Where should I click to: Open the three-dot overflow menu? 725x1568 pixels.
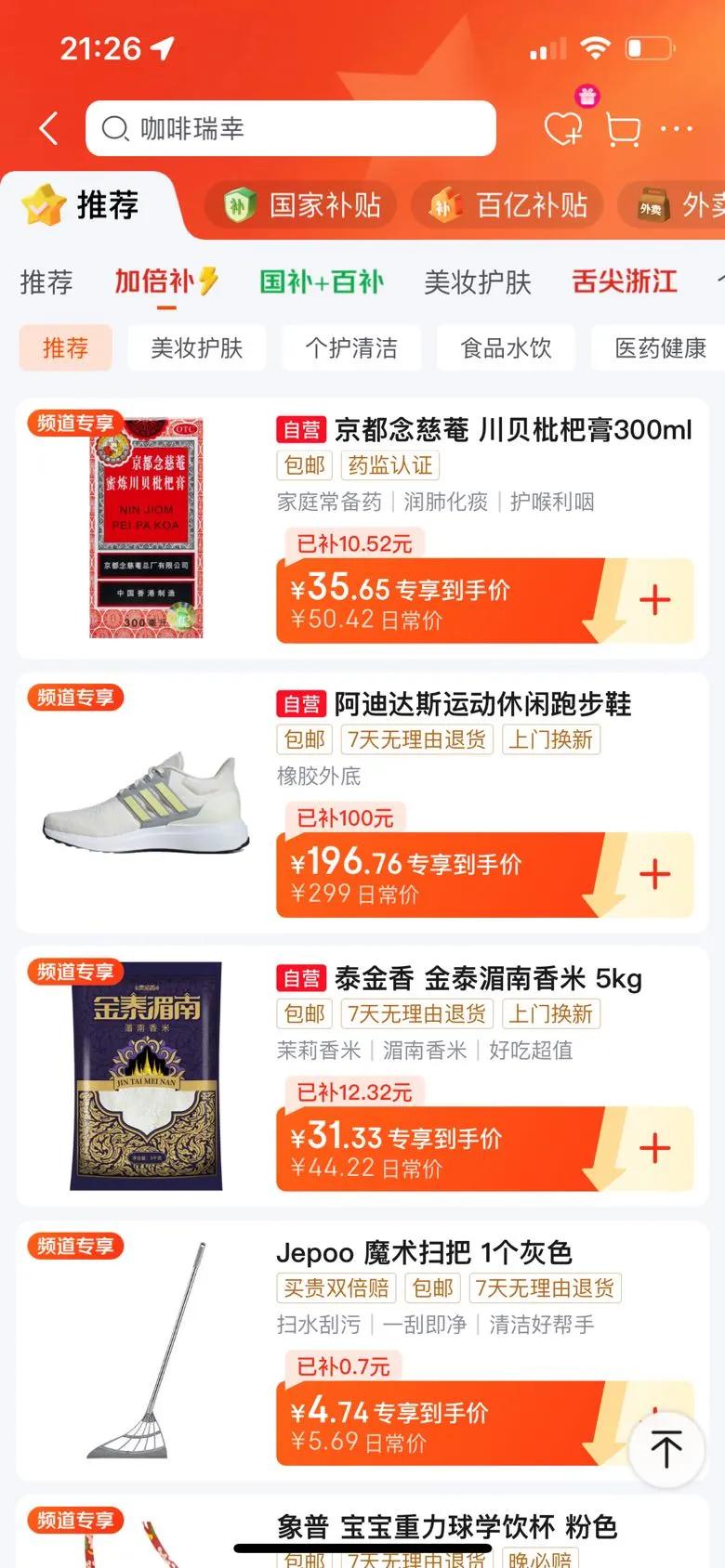[676, 128]
